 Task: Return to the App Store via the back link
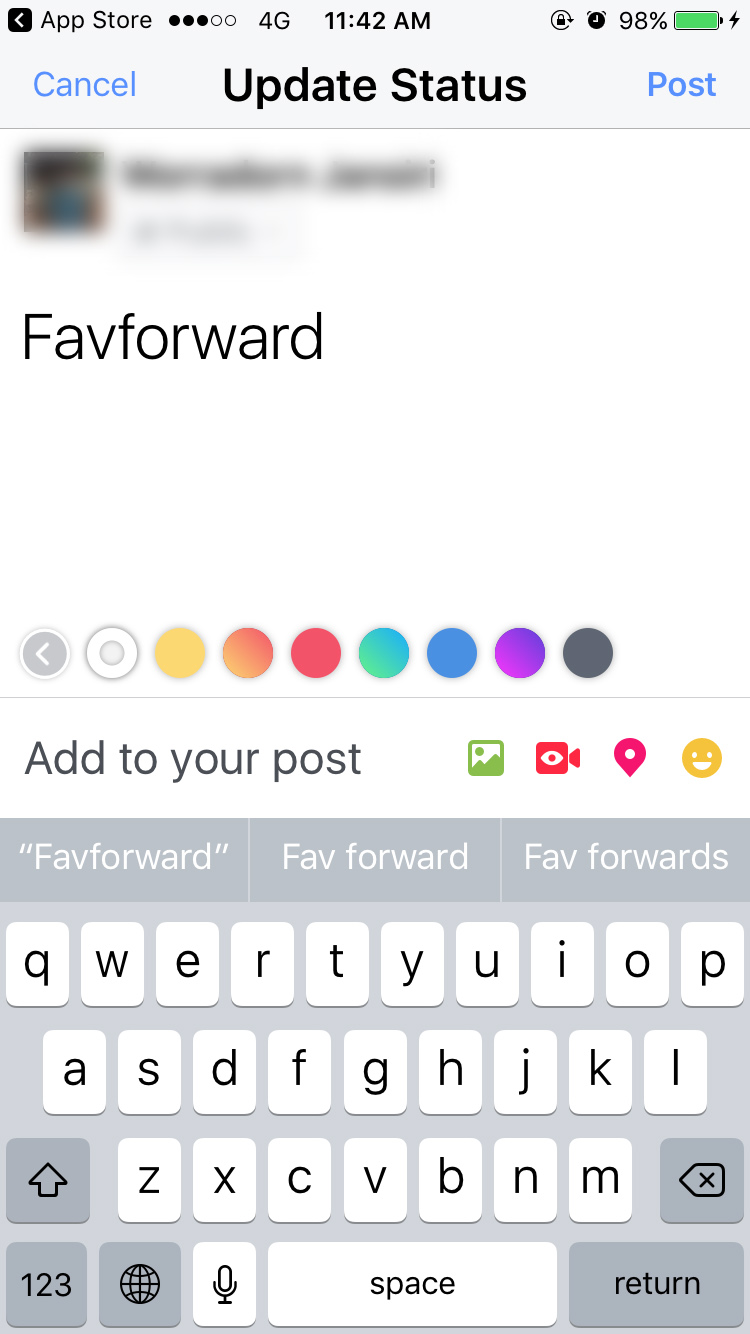point(80,20)
